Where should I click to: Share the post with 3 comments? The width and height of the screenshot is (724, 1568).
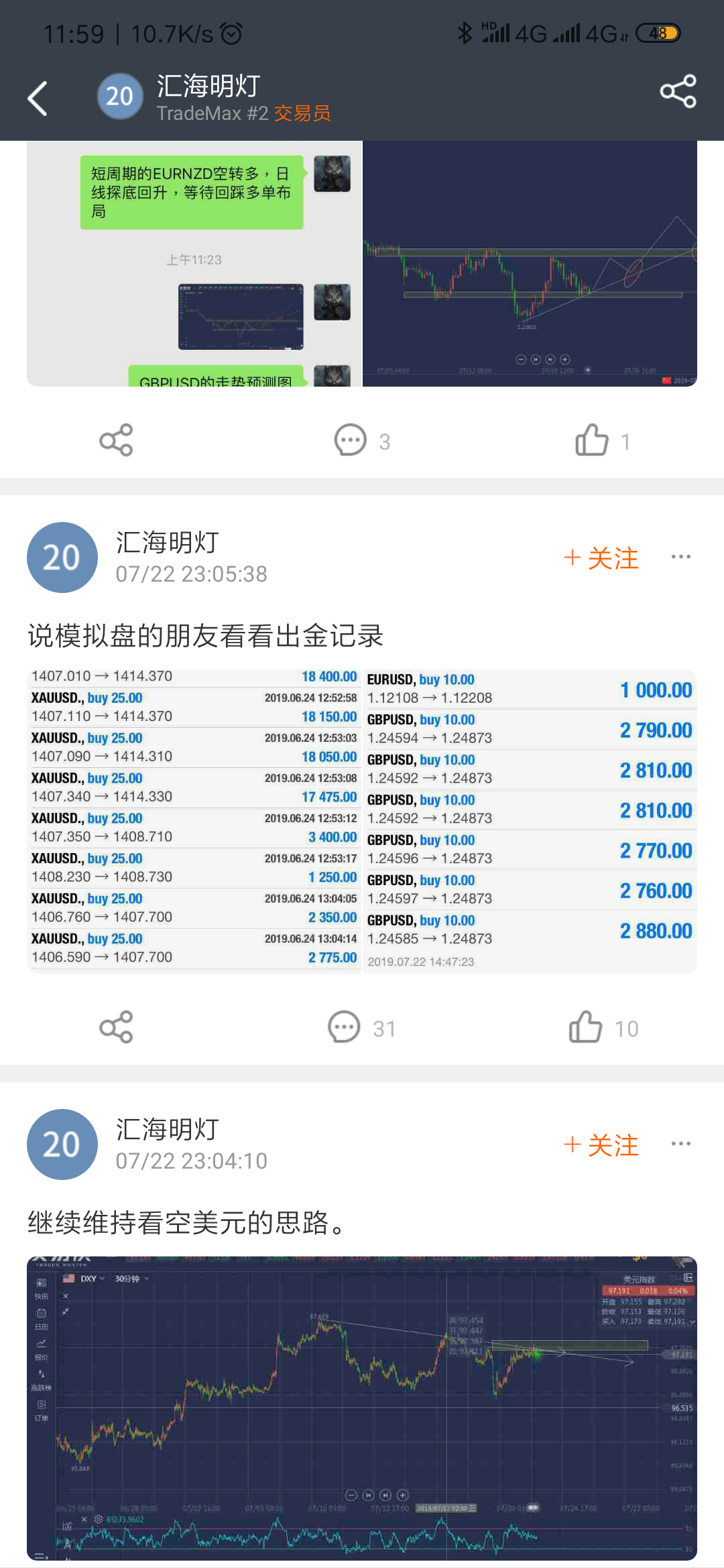coord(116,440)
